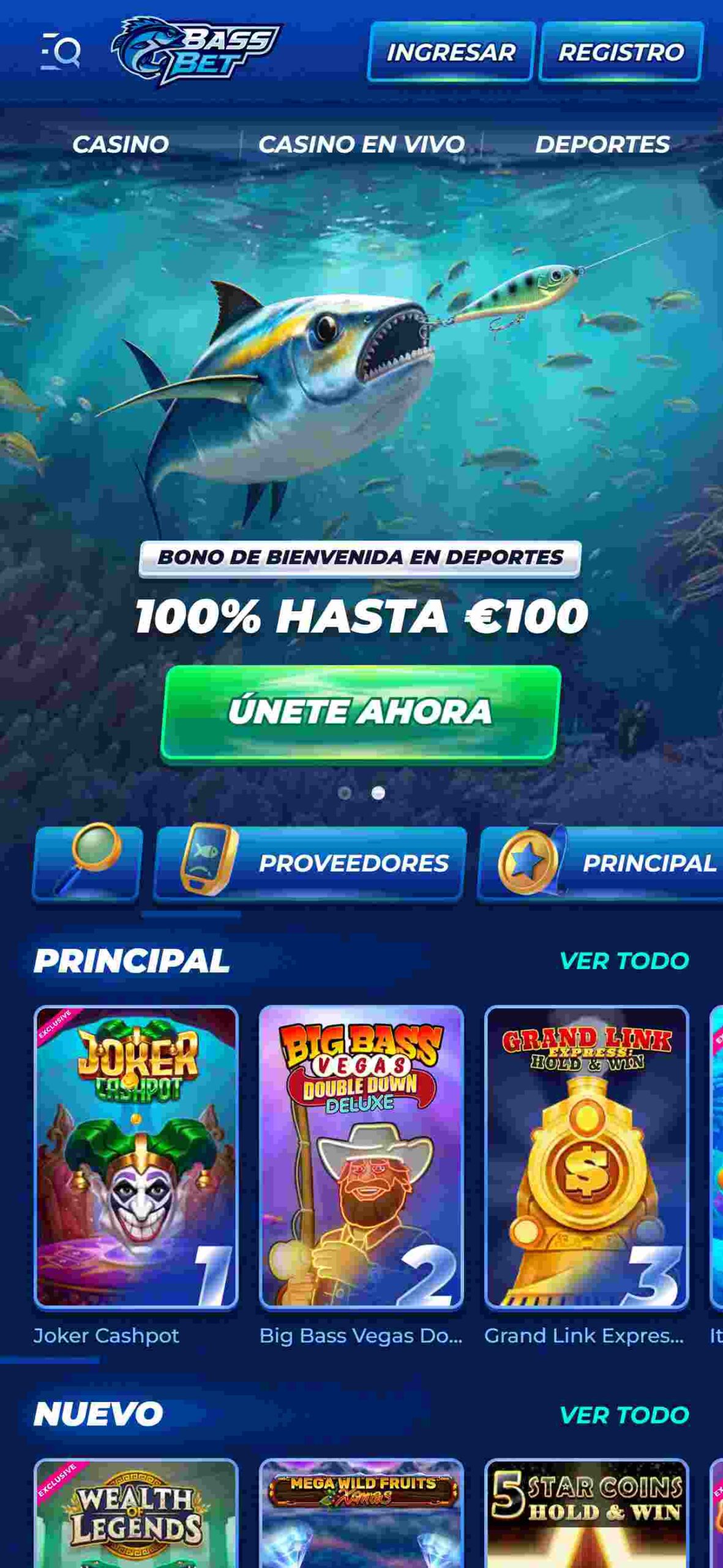
Task: Open 5 Star Coins Hold & Win
Action: pyautogui.click(x=586, y=1513)
